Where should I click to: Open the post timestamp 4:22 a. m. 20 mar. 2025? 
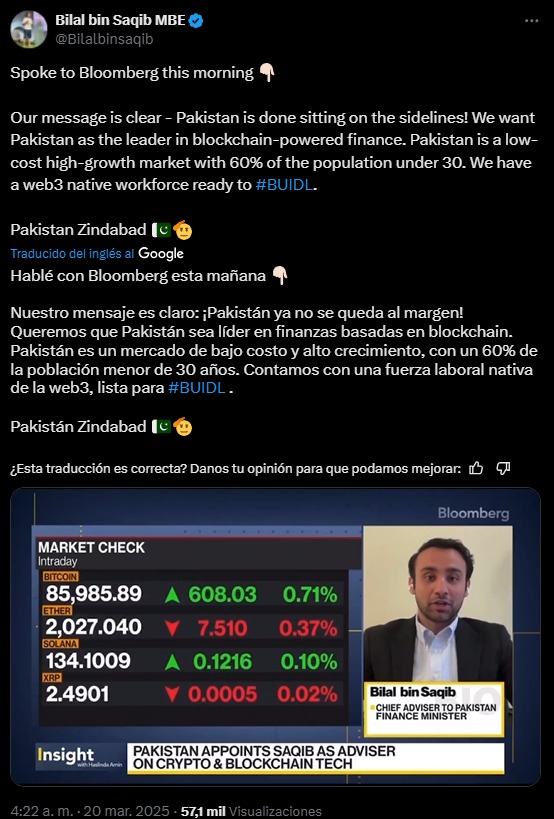(x=90, y=811)
